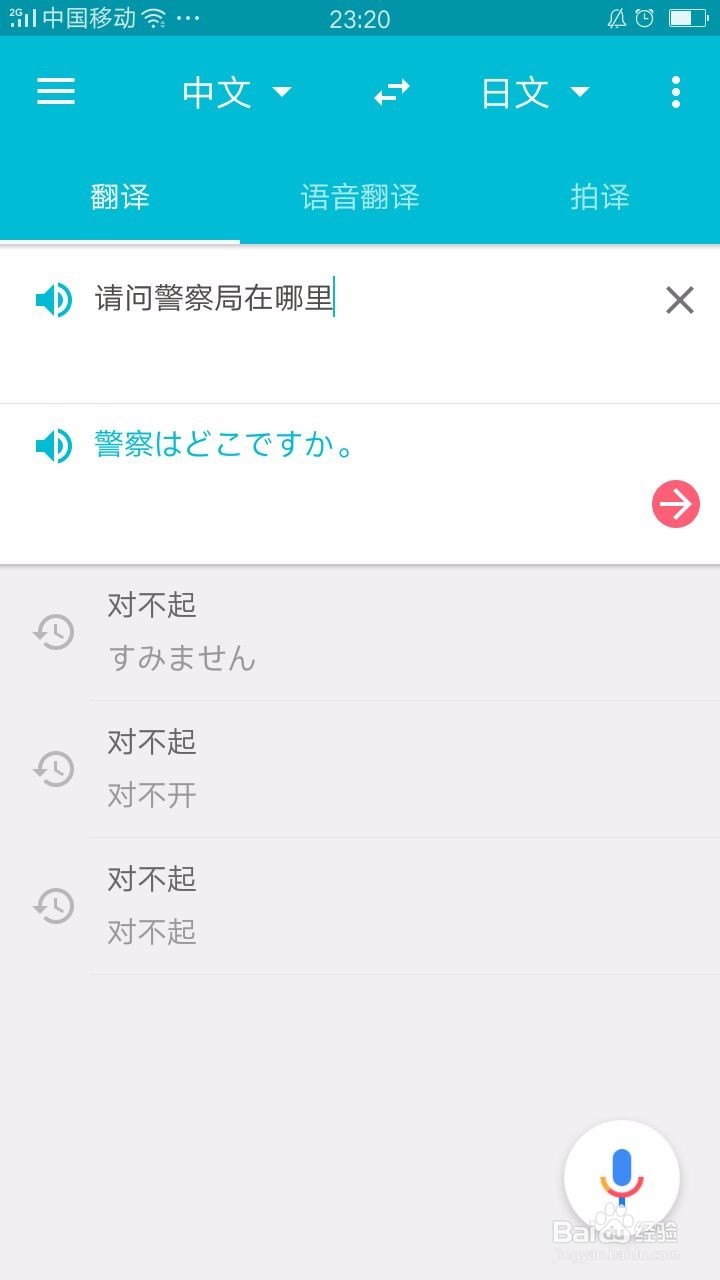Tap the translated text 警察はどこですか
720x1280 pixels.
pyautogui.click(x=222, y=445)
